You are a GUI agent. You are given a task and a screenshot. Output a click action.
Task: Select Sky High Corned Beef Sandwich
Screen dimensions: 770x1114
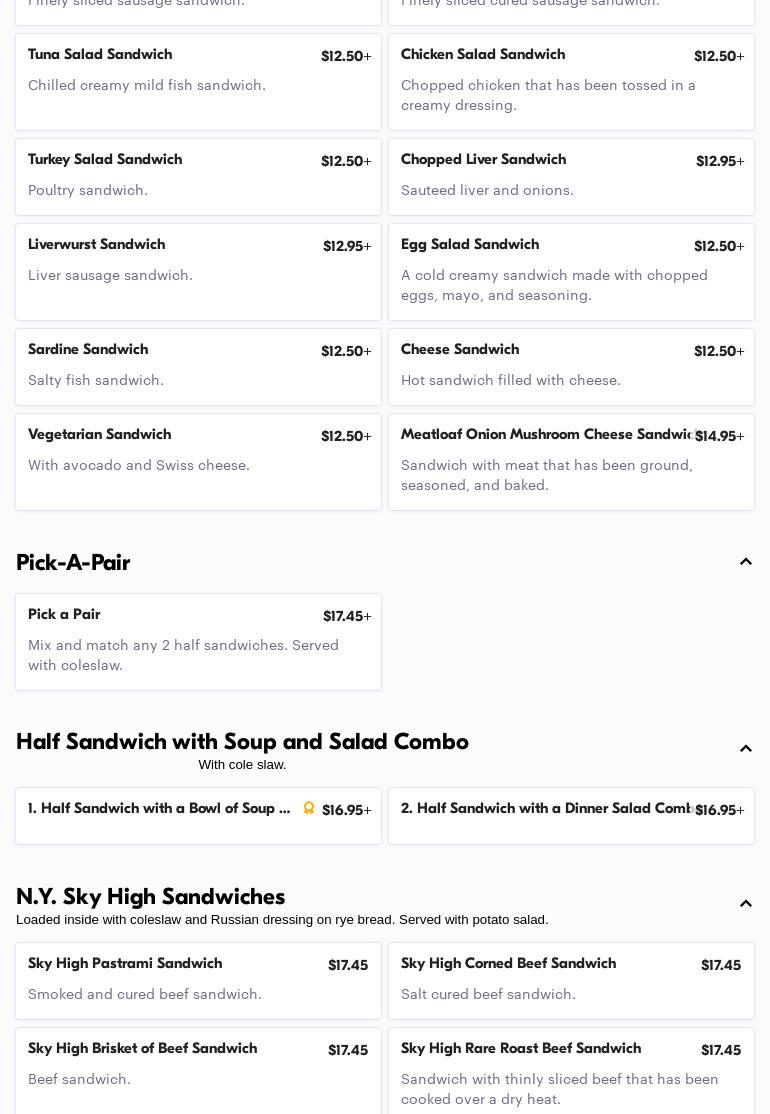click(x=571, y=981)
